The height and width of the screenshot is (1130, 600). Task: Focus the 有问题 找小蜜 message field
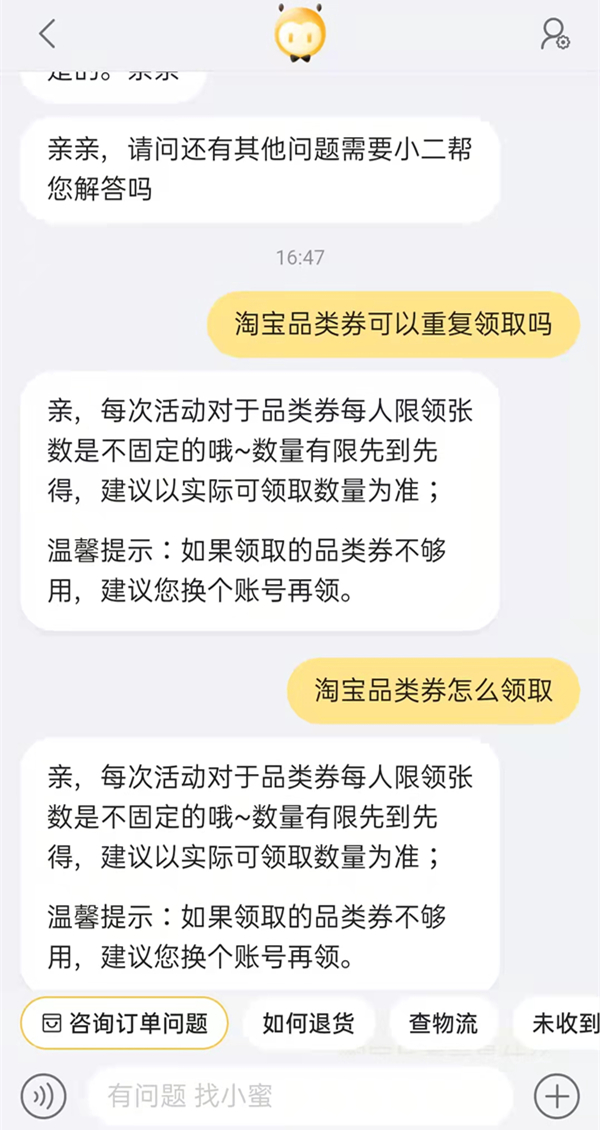300,1096
